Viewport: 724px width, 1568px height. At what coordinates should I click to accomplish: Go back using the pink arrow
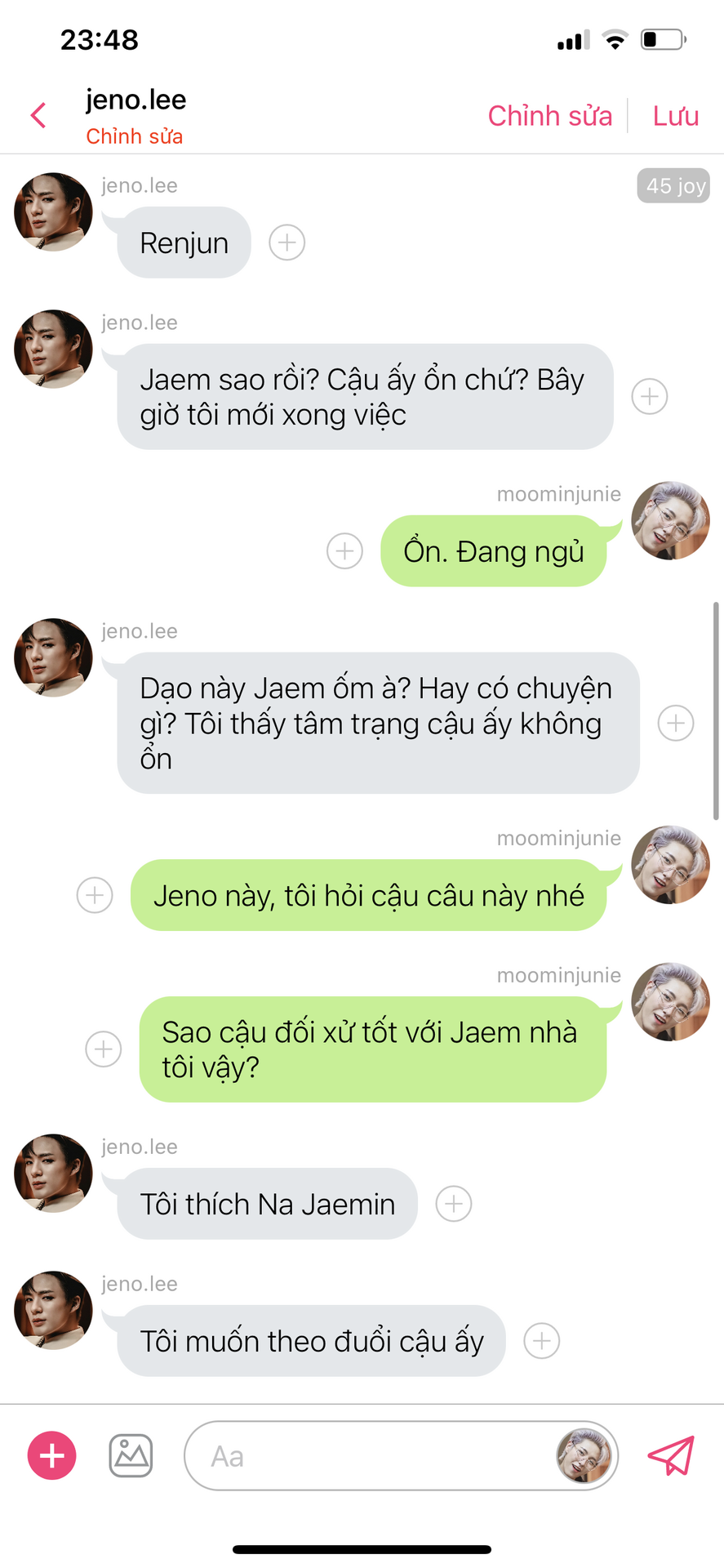click(x=38, y=115)
